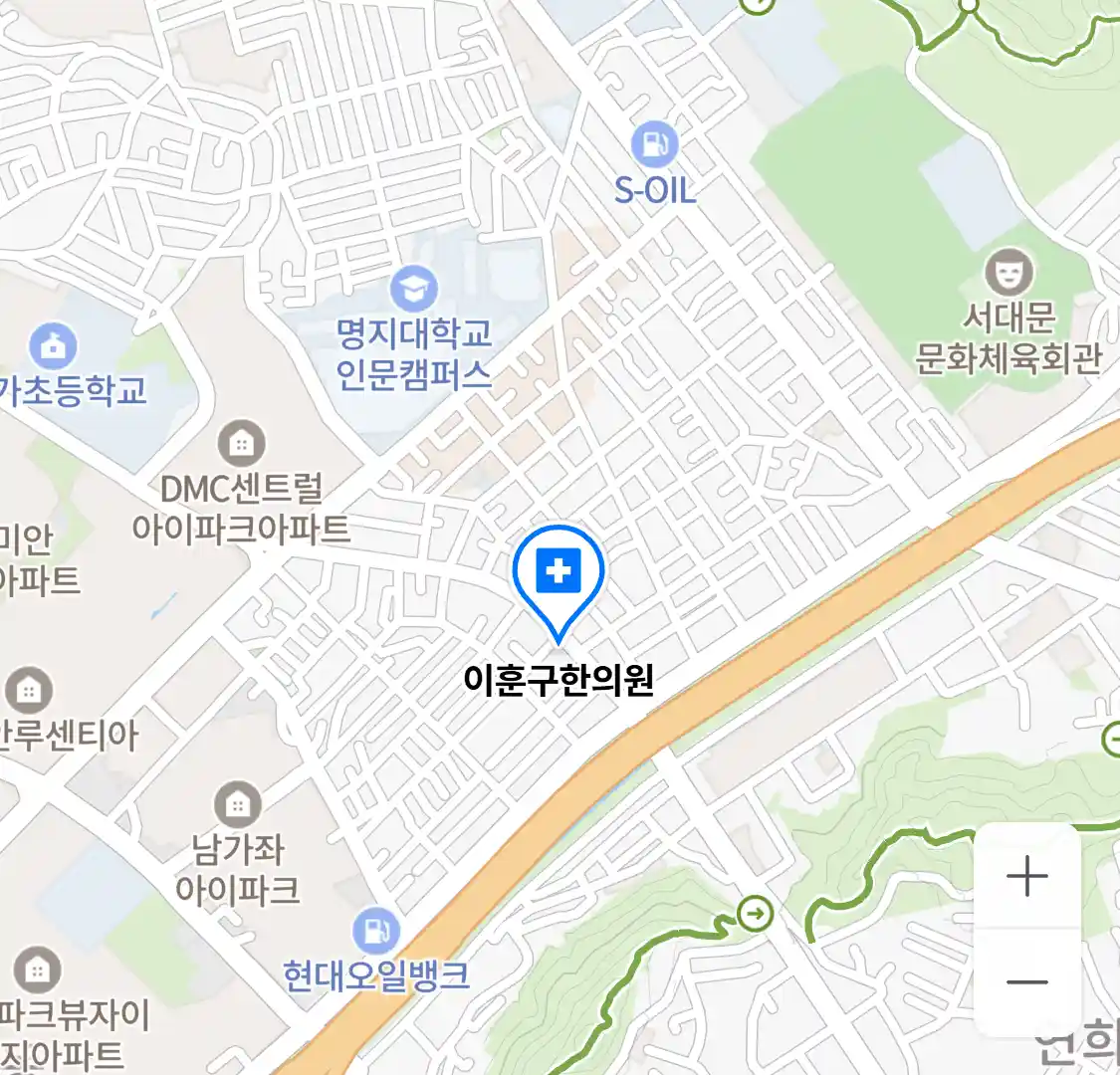
Task: Tap the 이훈구한의원 location pin
Action: pyautogui.click(x=559, y=573)
